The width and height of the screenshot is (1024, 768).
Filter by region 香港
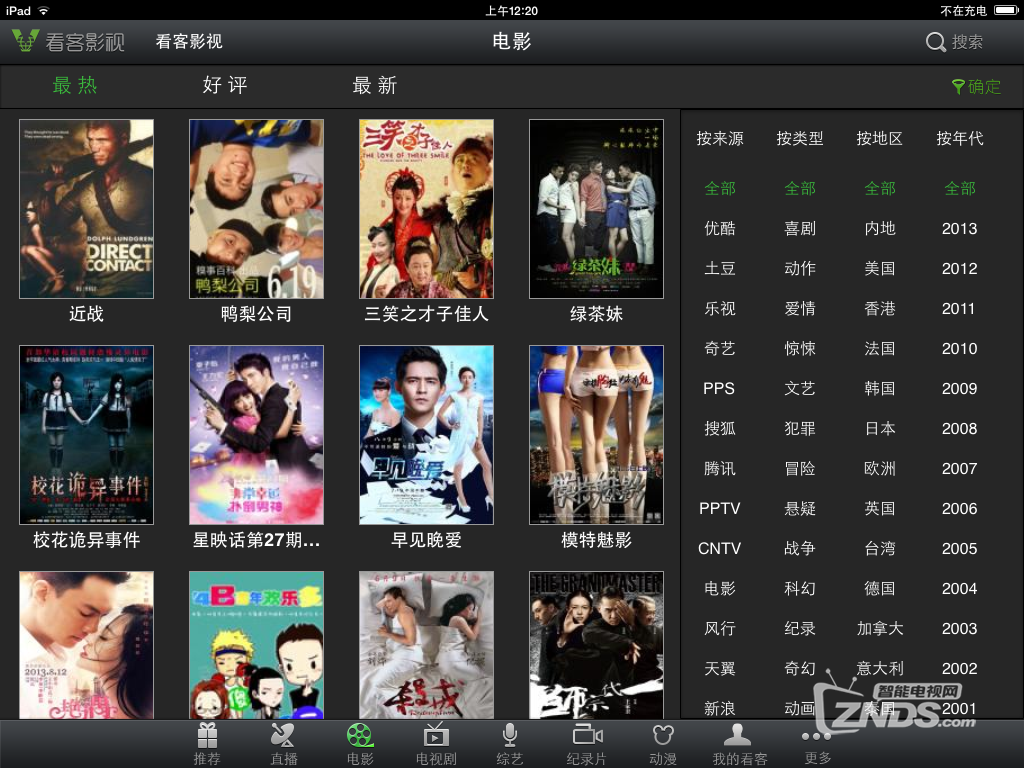pos(880,308)
